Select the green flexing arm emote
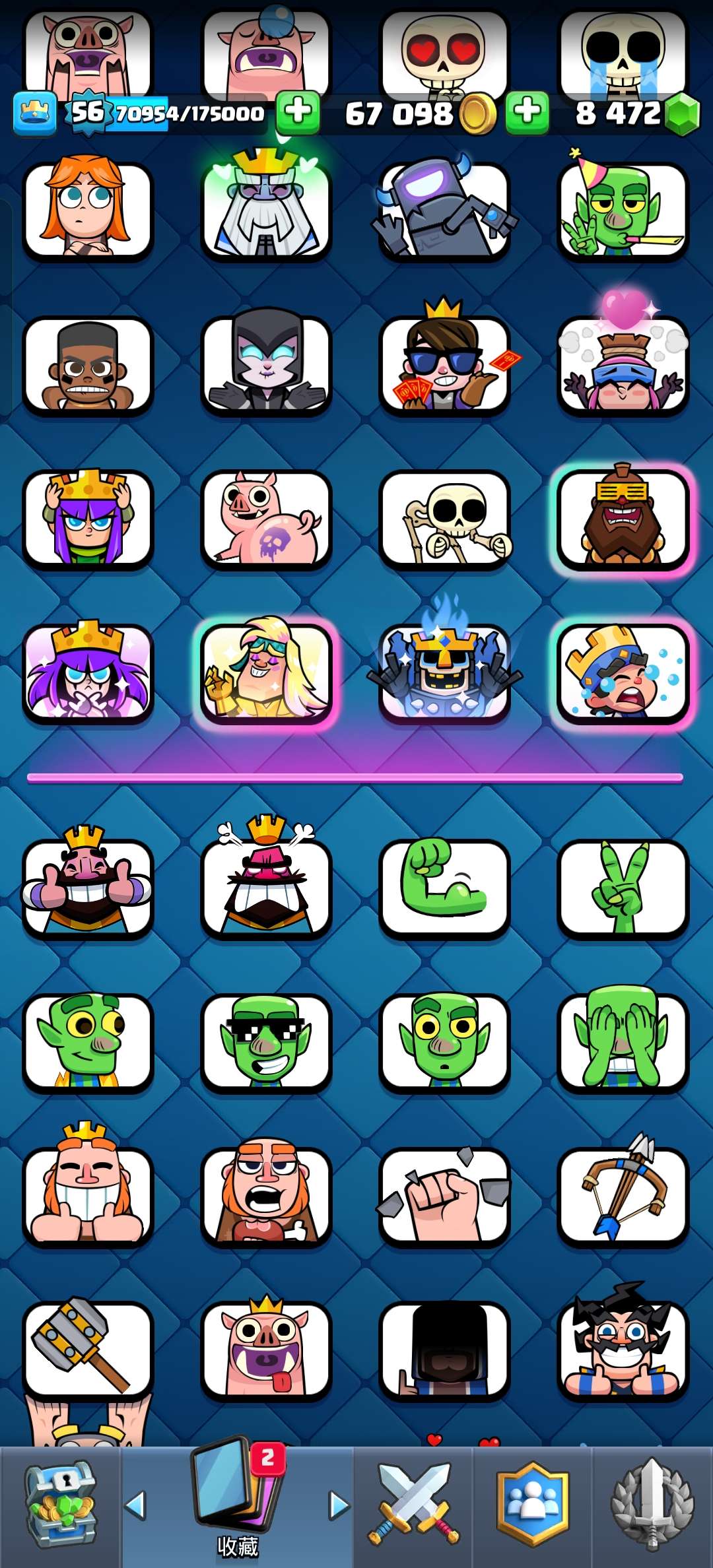 point(444,888)
